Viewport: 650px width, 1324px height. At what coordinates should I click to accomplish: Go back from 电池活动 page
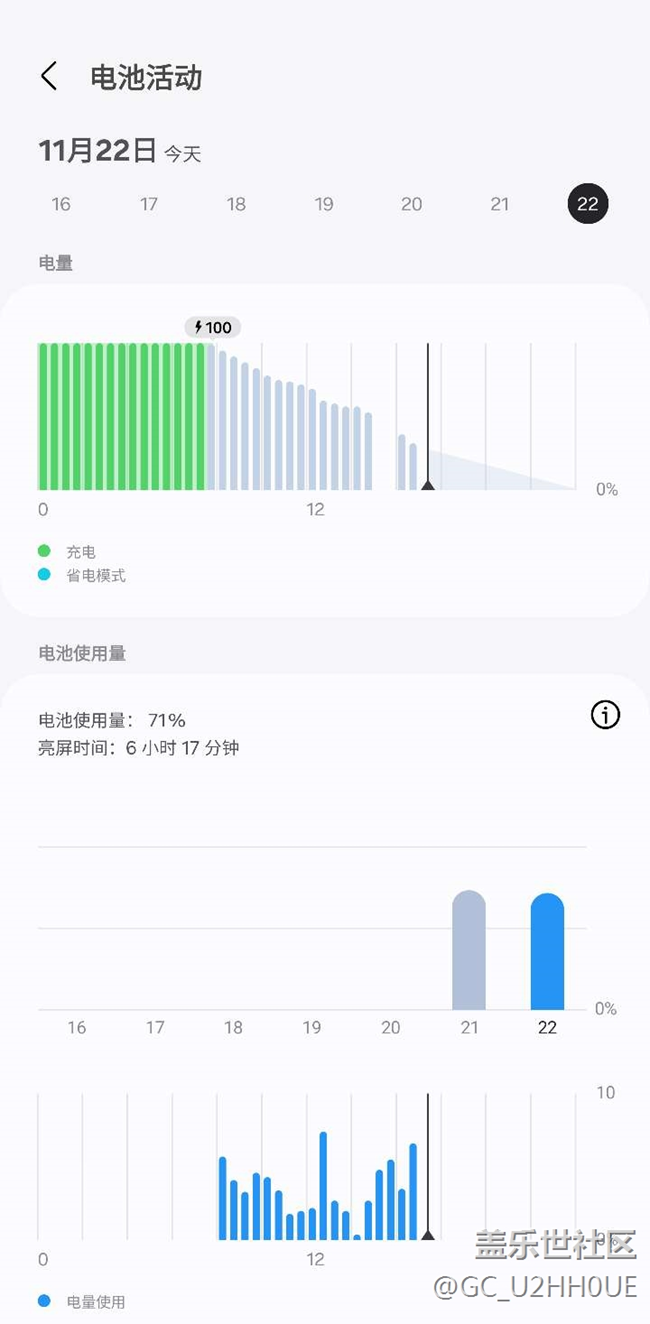coord(49,76)
